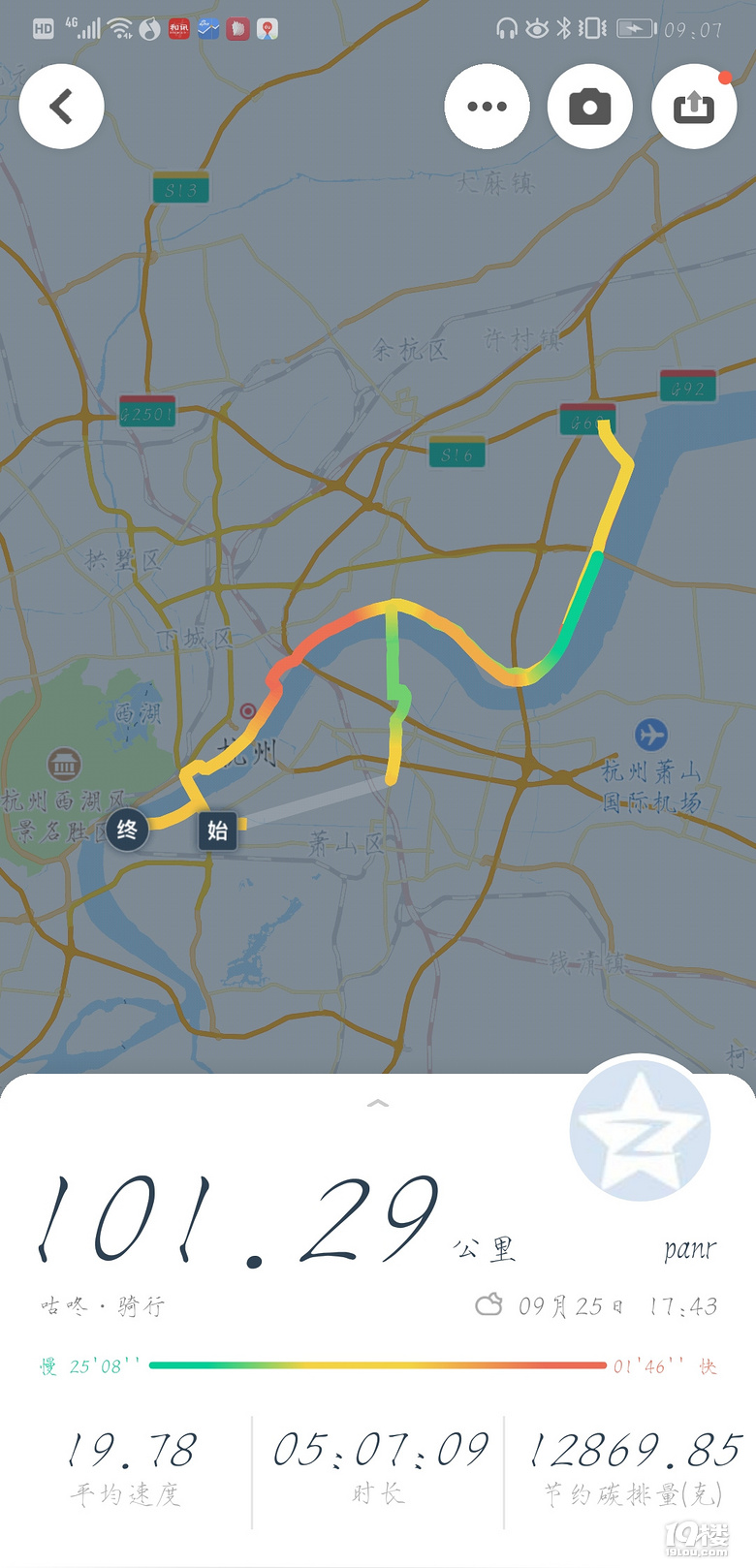Tap the camera button
756x1568 pixels.
(x=589, y=107)
